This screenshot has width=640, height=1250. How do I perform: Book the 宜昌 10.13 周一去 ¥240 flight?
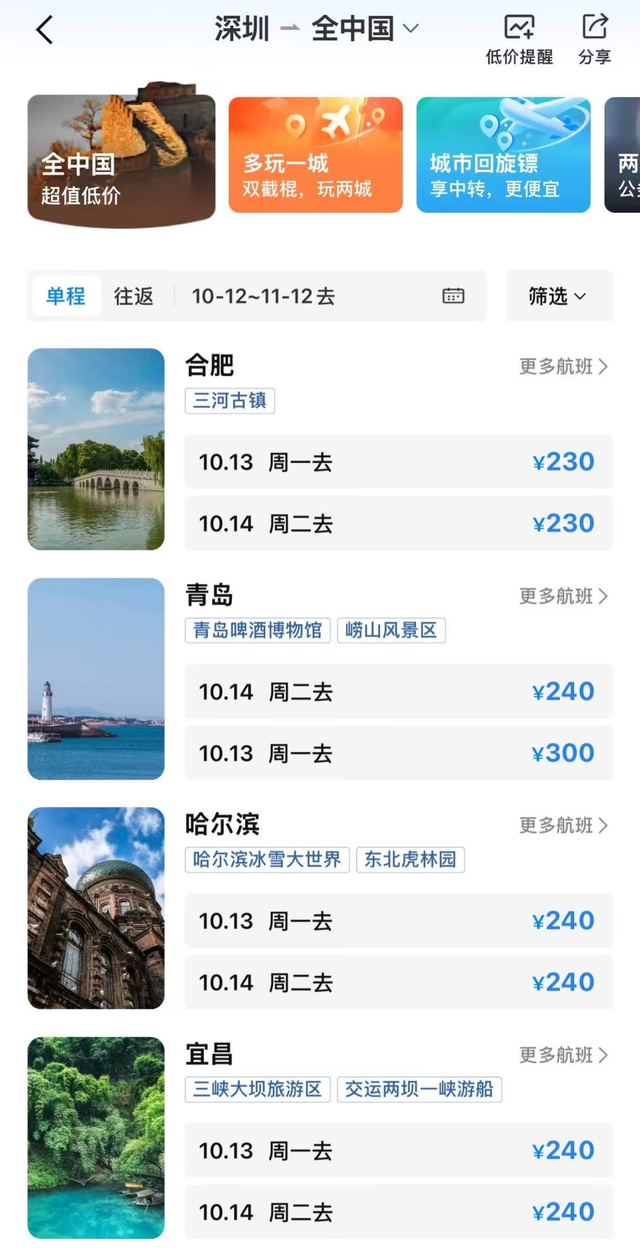[398, 1151]
